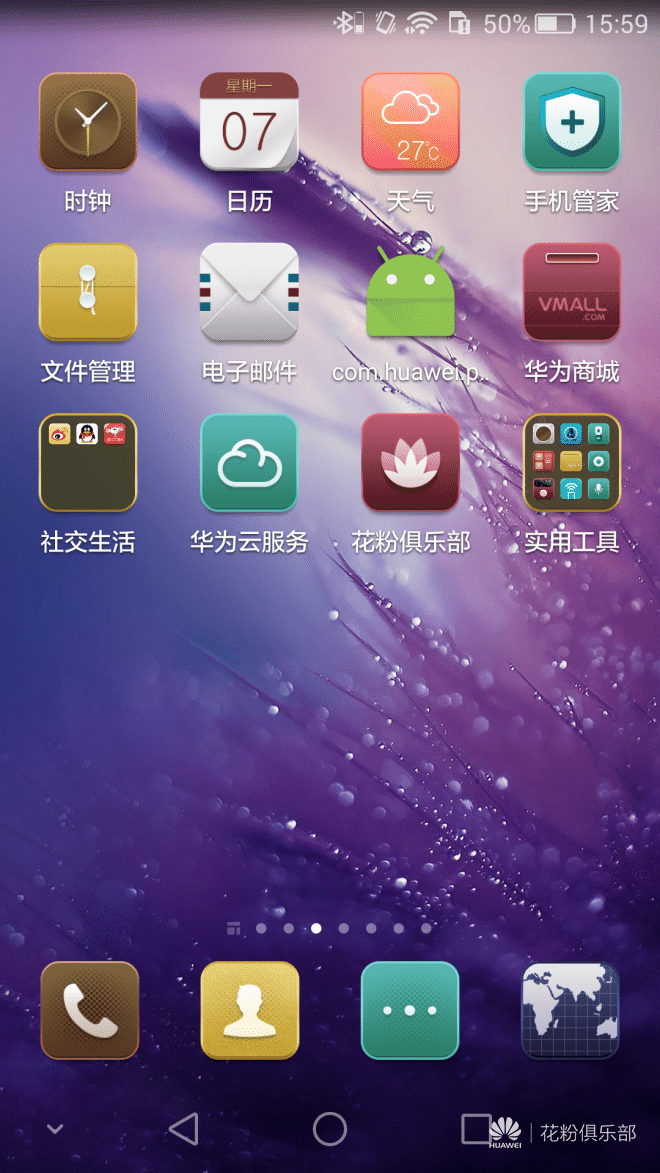Open contacts from the dock
Viewport: 660px width, 1173px height.
(250, 1011)
